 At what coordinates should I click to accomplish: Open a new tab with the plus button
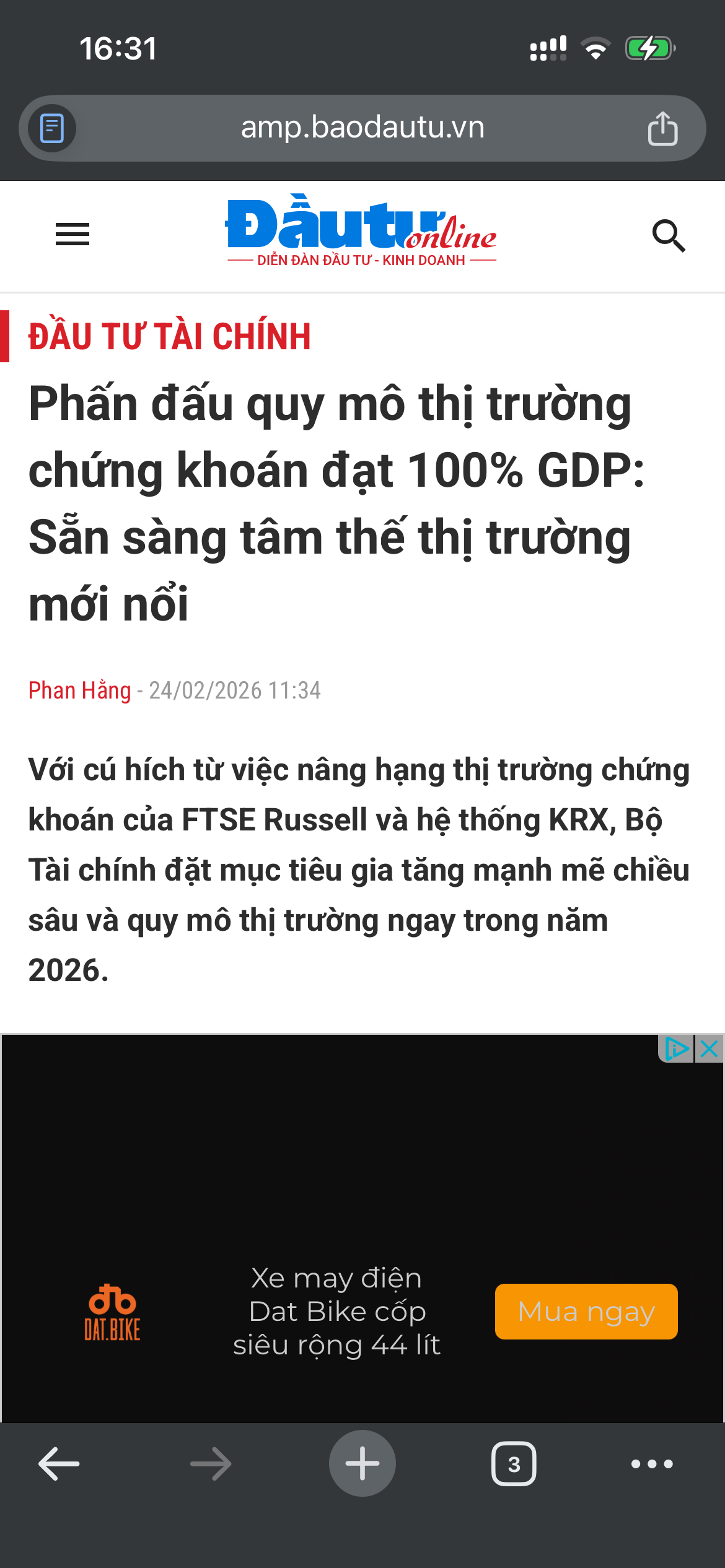click(362, 1464)
